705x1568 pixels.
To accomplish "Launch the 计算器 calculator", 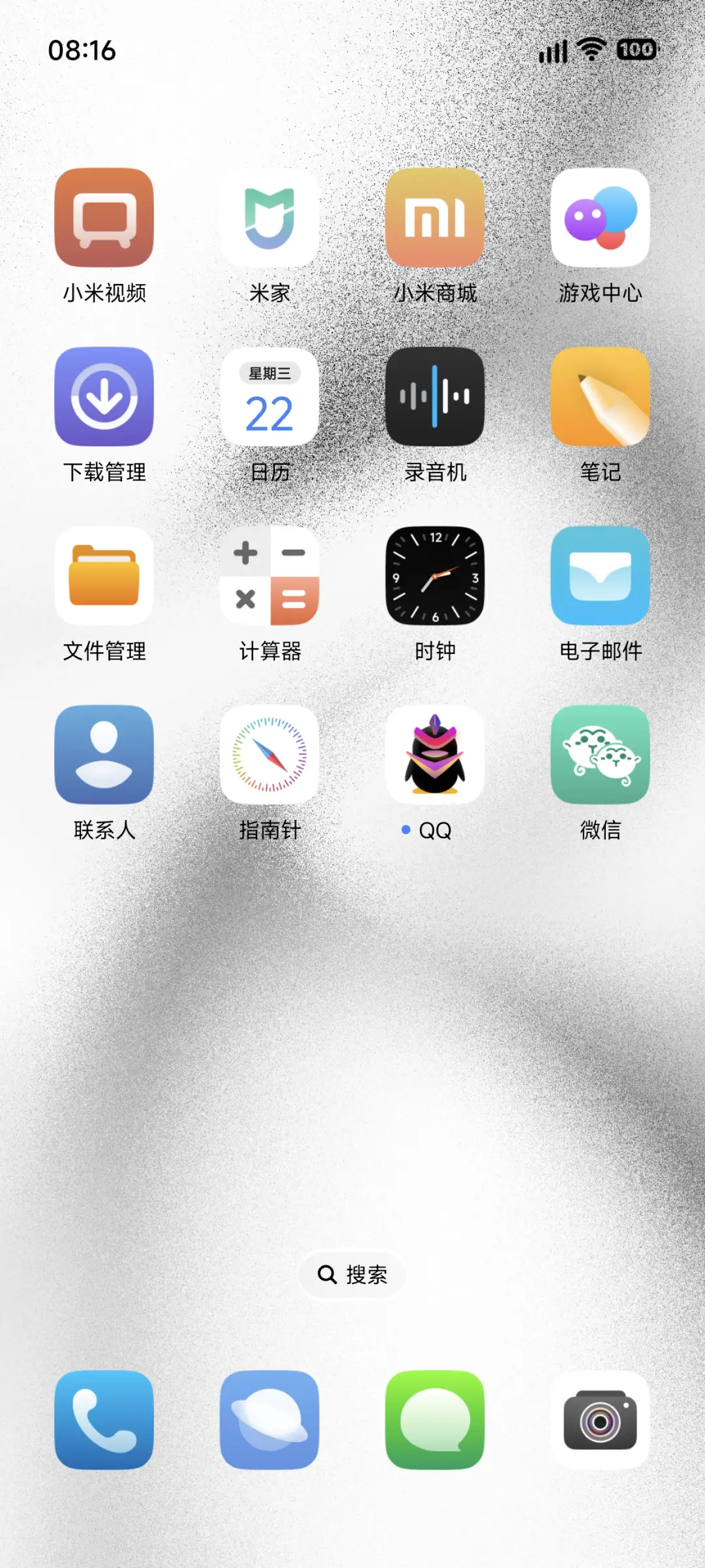I will coord(270,576).
